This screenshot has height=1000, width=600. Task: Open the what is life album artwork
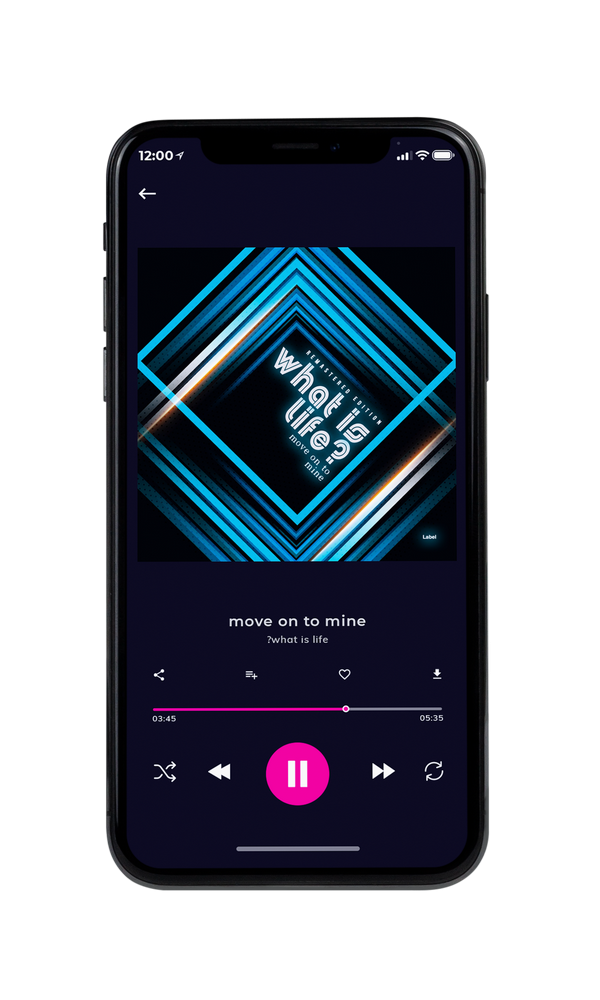(297, 404)
